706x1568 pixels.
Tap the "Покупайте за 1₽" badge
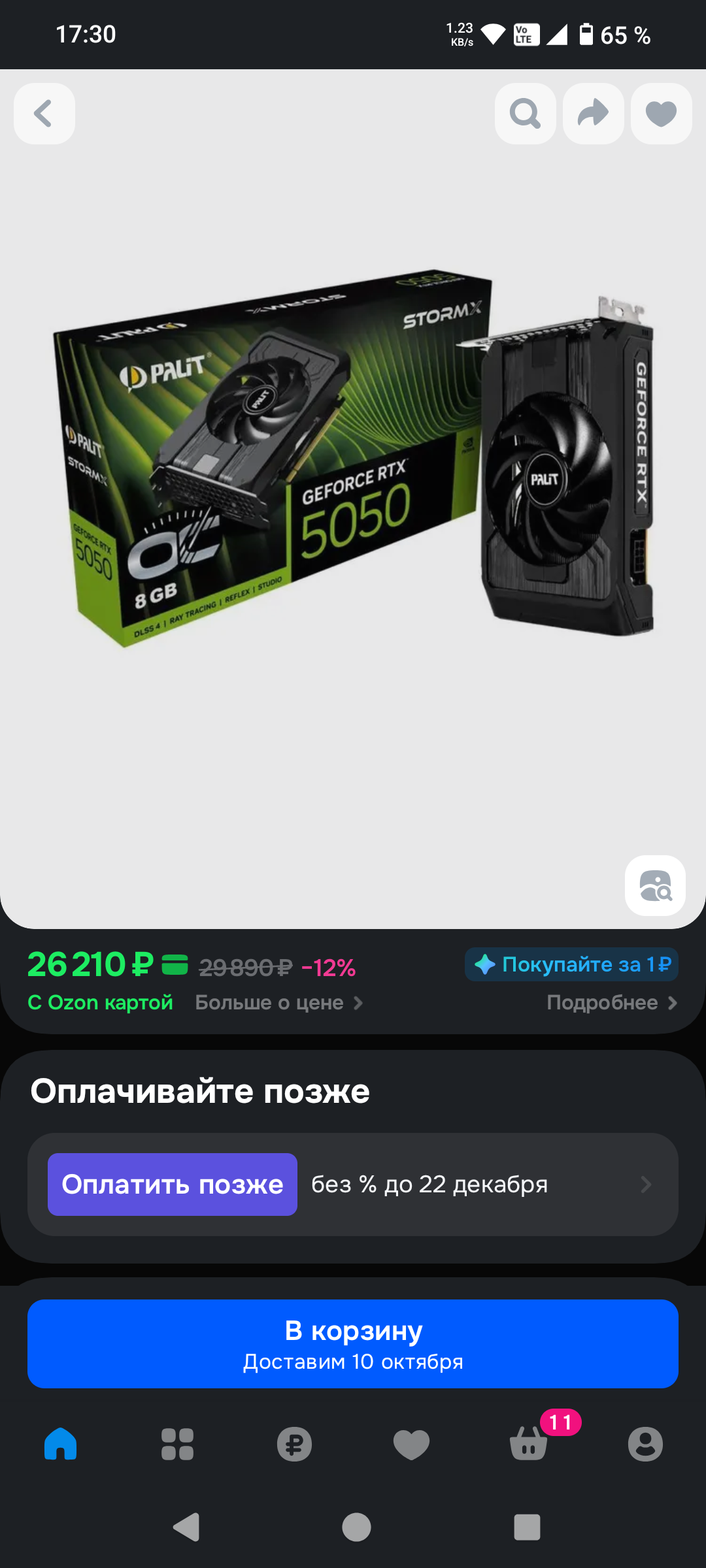coord(571,964)
